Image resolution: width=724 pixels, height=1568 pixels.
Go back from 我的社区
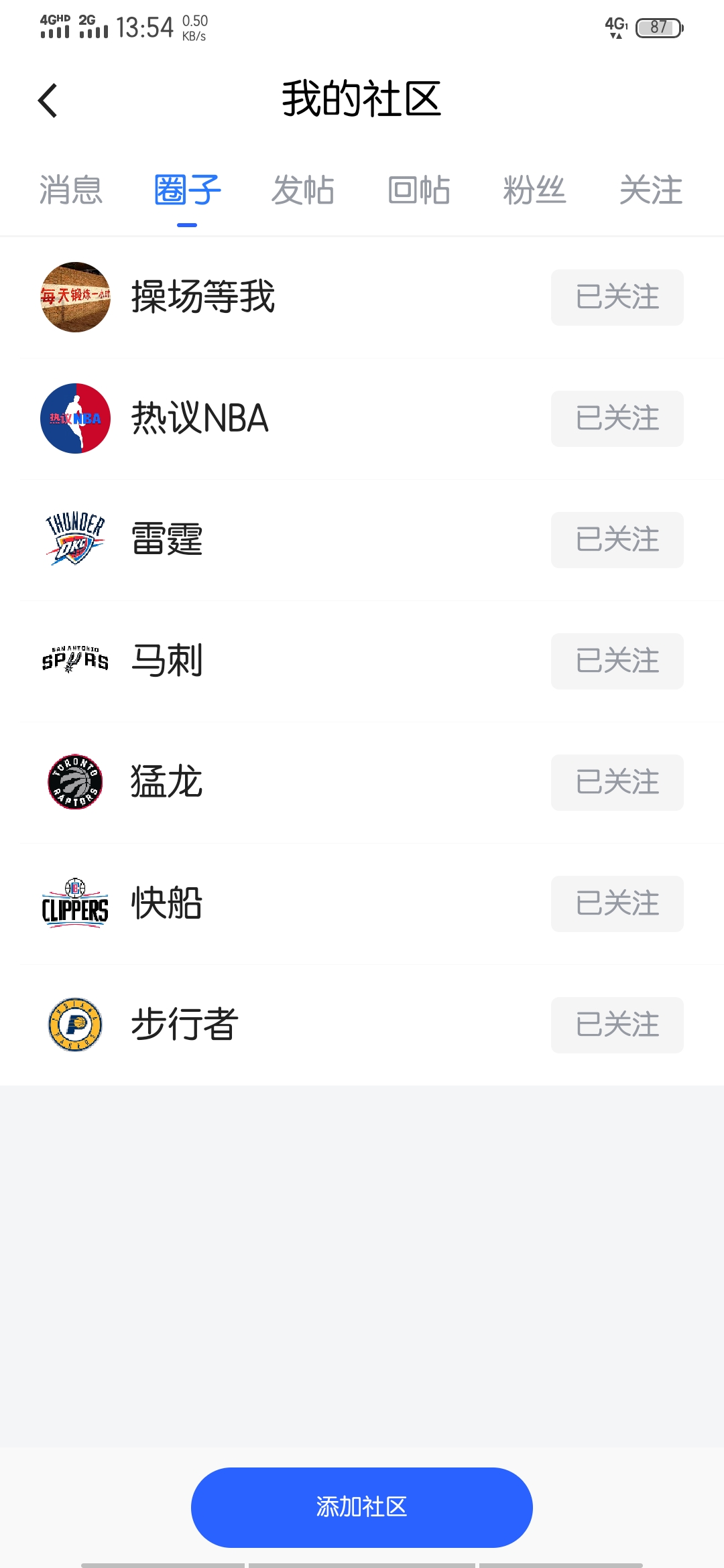(x=48, y=101)
